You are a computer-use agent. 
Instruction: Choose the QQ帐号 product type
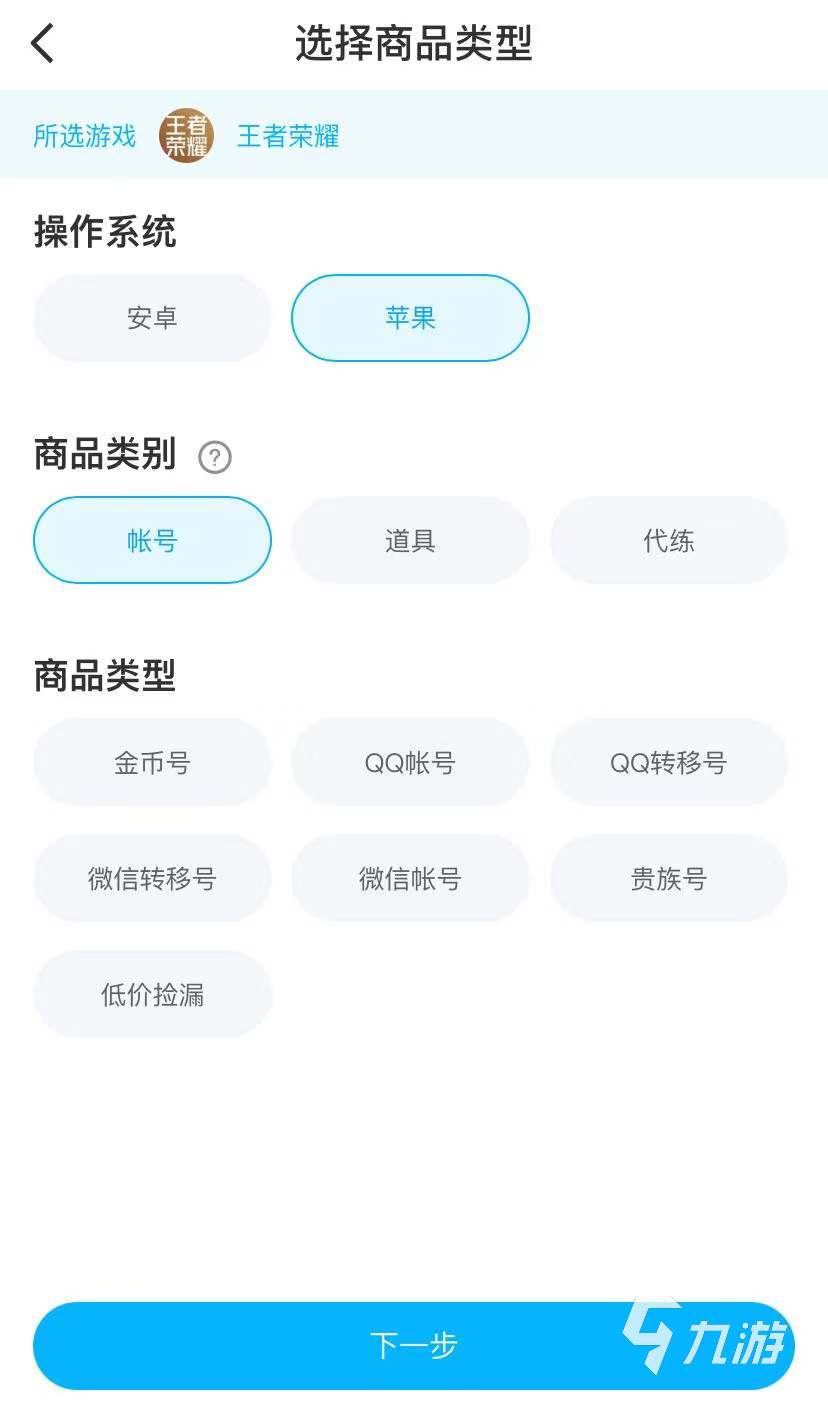point(410,763)
